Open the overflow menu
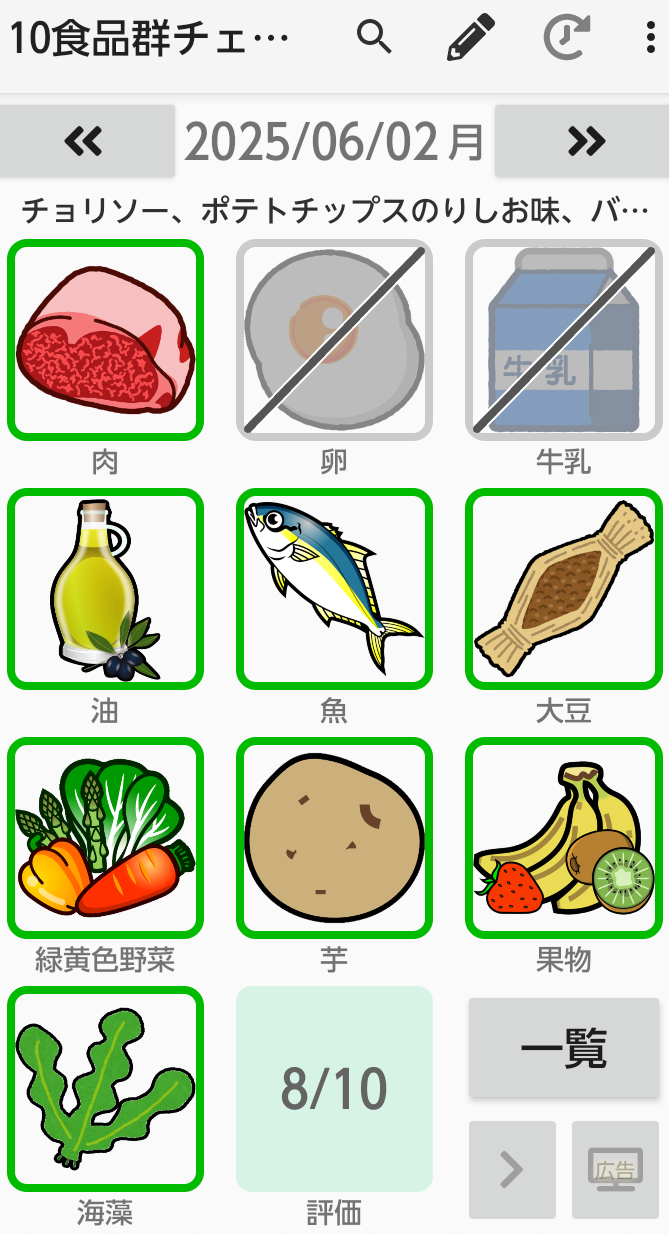Image resolution: width=669 pixels, height=1239 pixels. click(649, 38)
